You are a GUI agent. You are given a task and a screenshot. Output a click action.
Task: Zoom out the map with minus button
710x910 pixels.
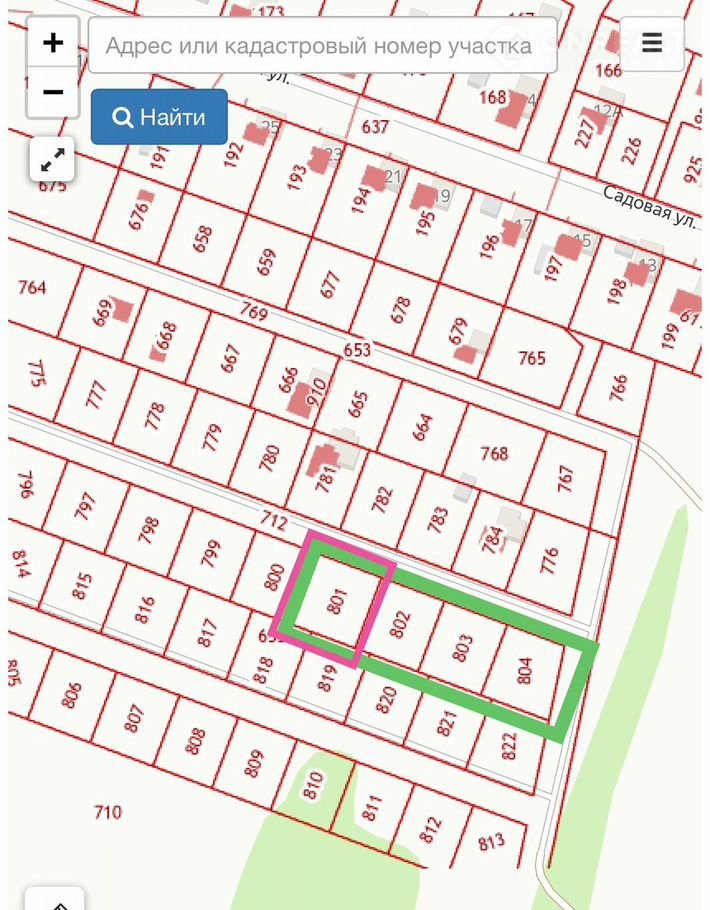53,93
